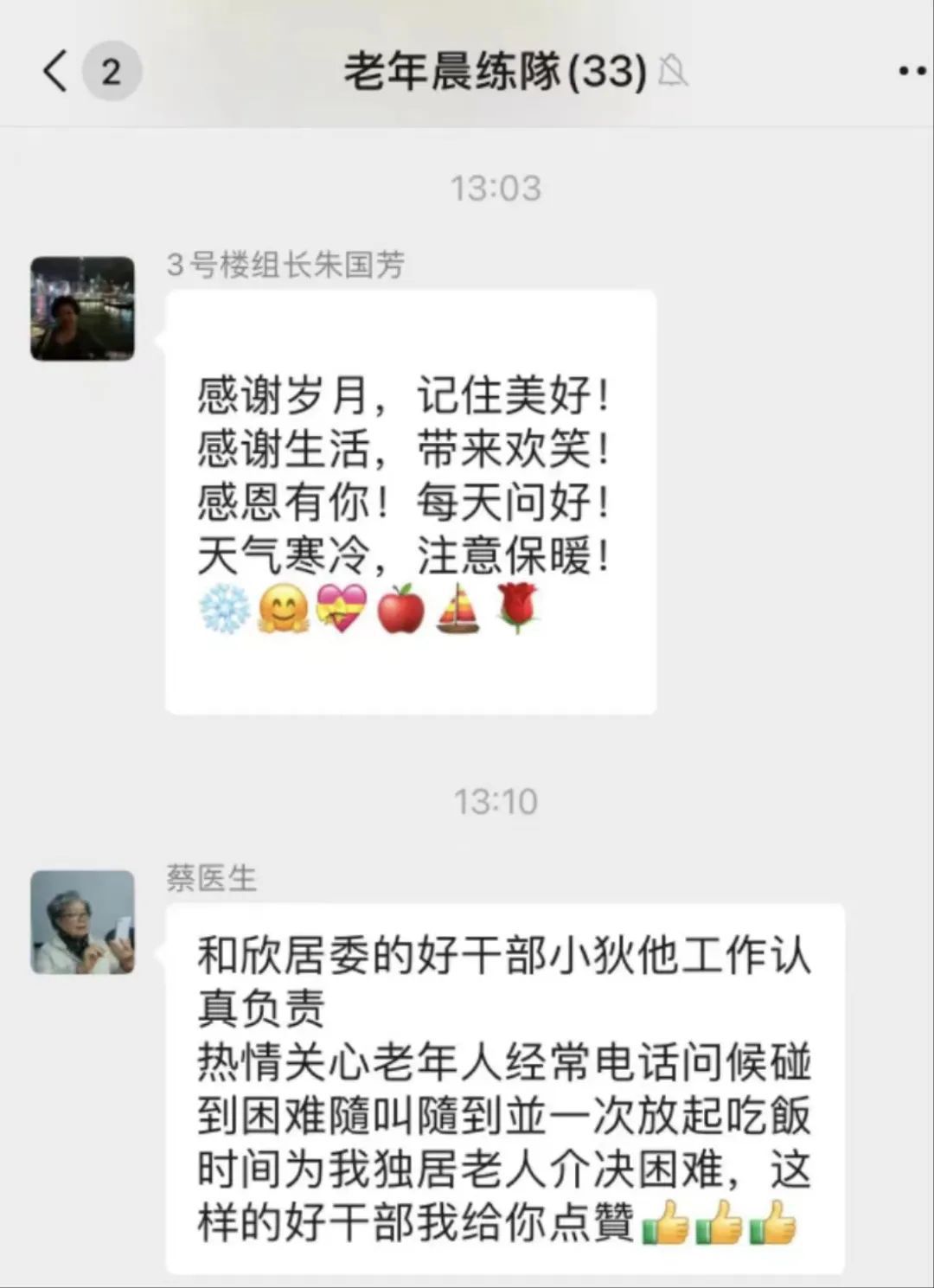Go back to the chat list
This screenshot has height=1288, width=934.
[x=55, y=71]
